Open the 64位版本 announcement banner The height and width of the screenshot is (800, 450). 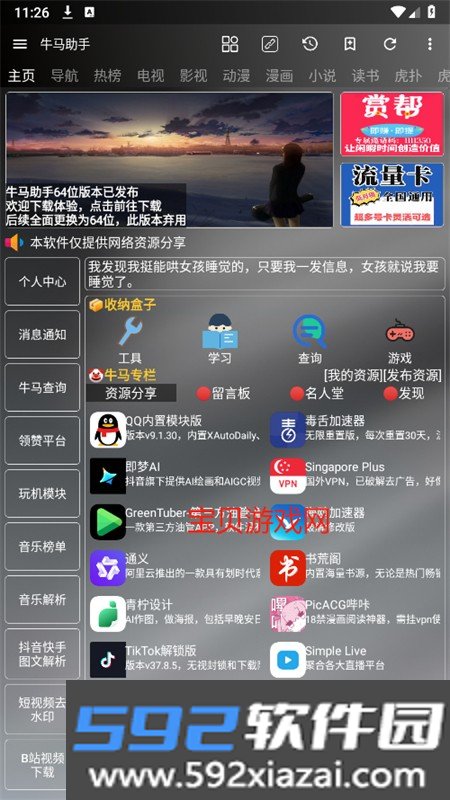click(169, 159)
